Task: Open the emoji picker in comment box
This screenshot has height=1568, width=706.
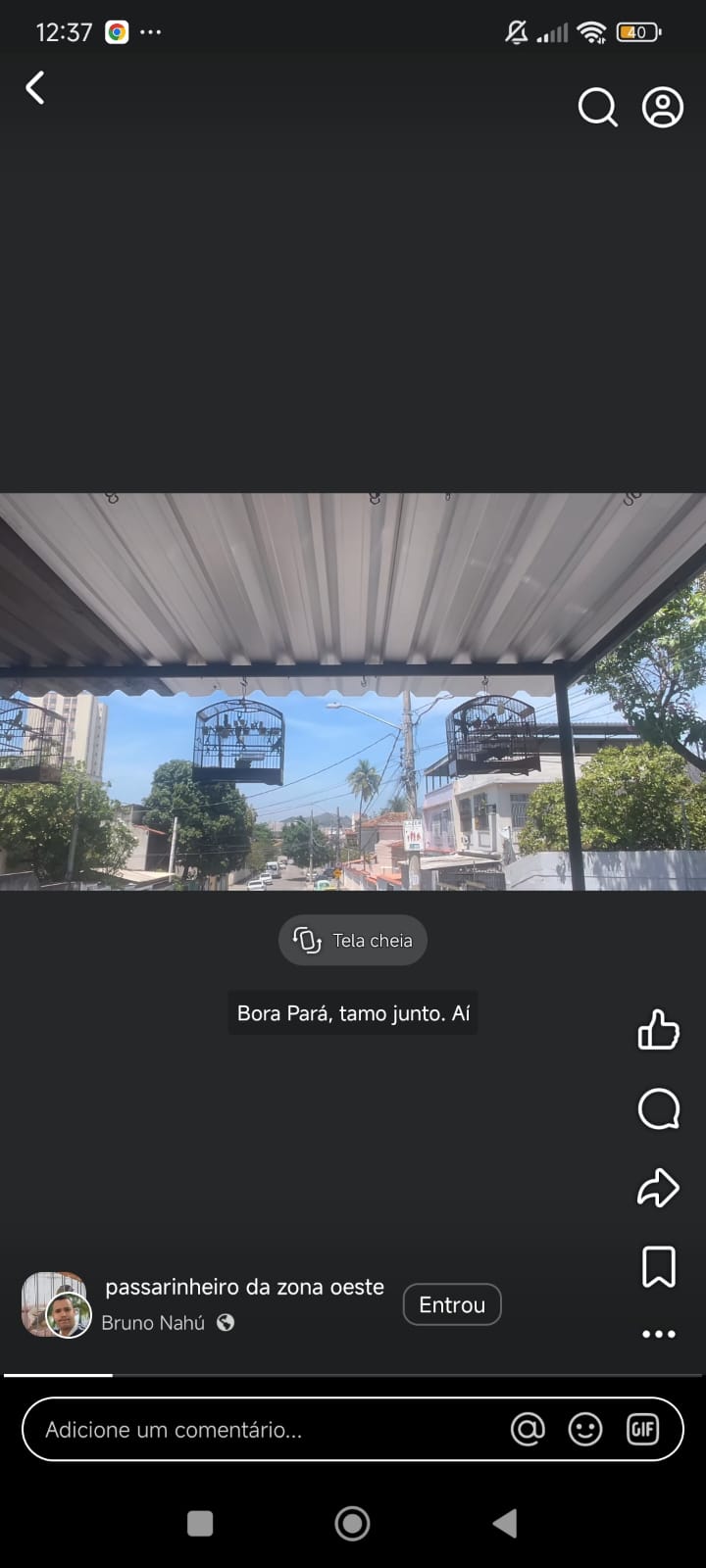Action: pyautogui.click(x=585, y=1430)
